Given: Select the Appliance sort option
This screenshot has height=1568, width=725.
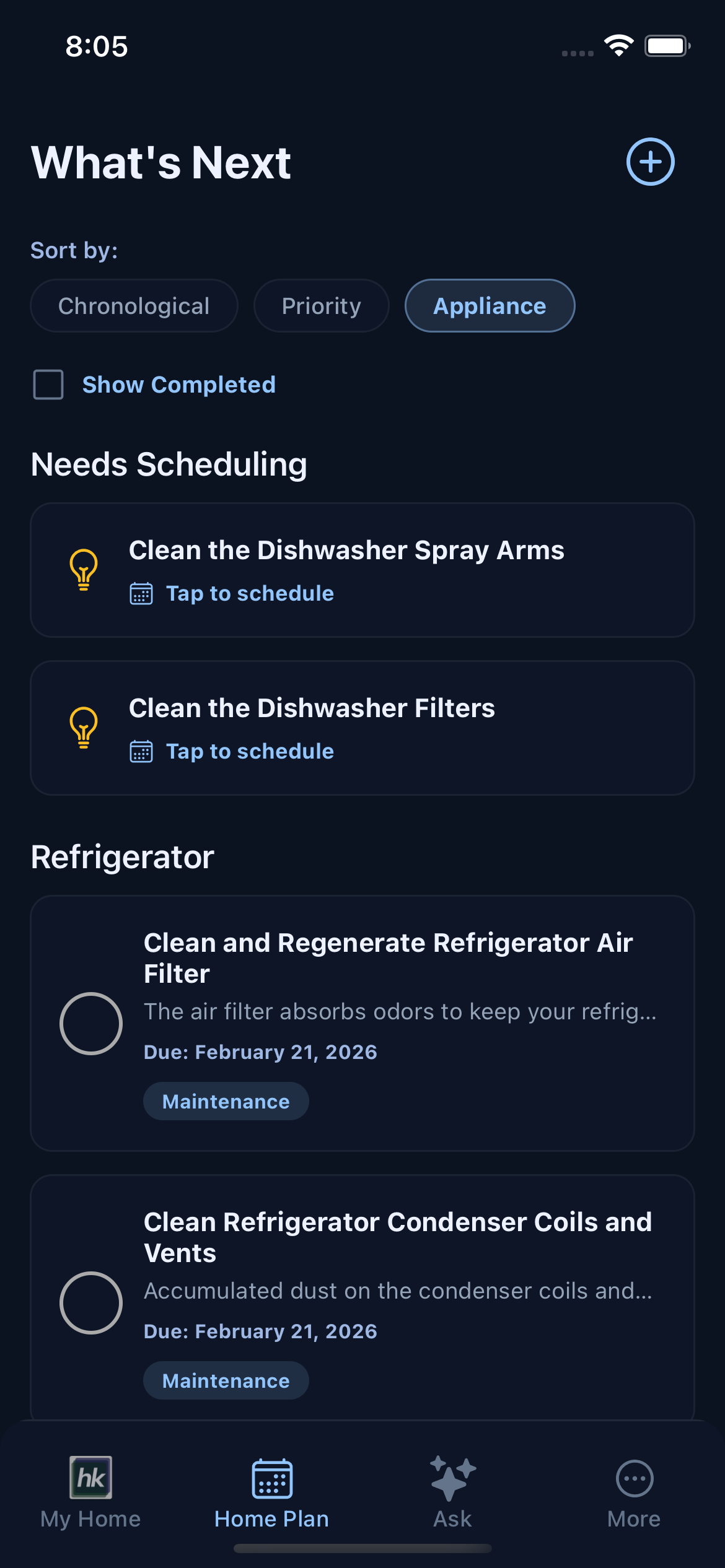Looking at the screenshot, I should click(x=490, y=305).
